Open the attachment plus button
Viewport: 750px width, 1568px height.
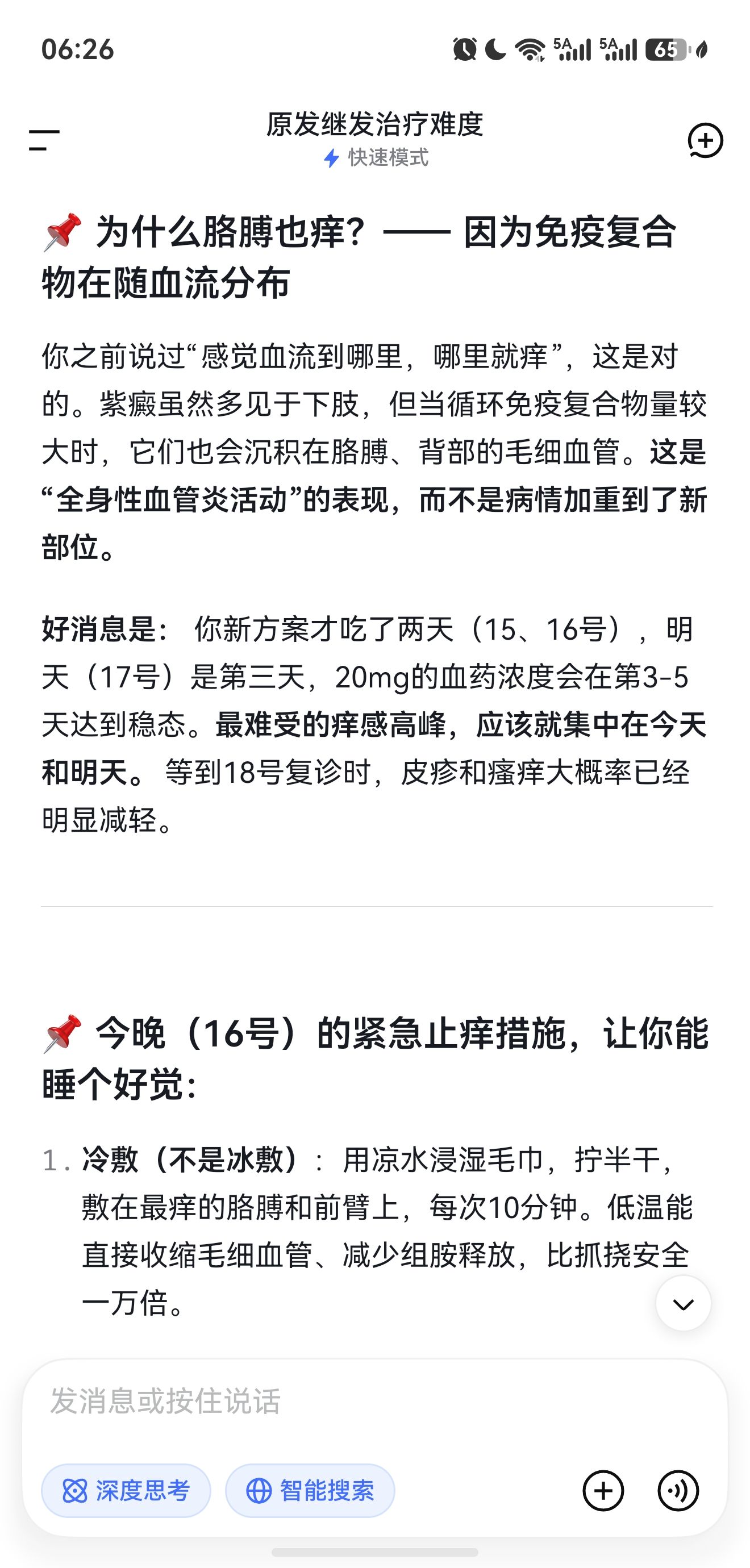(603, 1491)
